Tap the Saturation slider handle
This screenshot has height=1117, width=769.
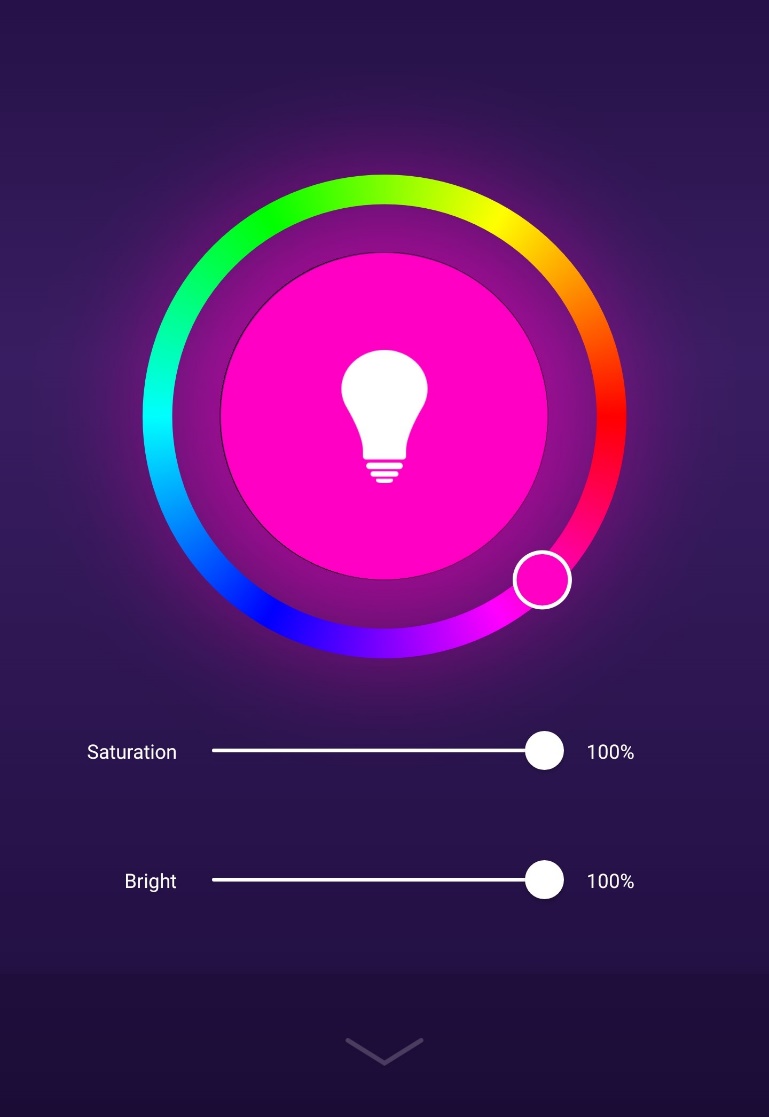[x=544, y=750]
